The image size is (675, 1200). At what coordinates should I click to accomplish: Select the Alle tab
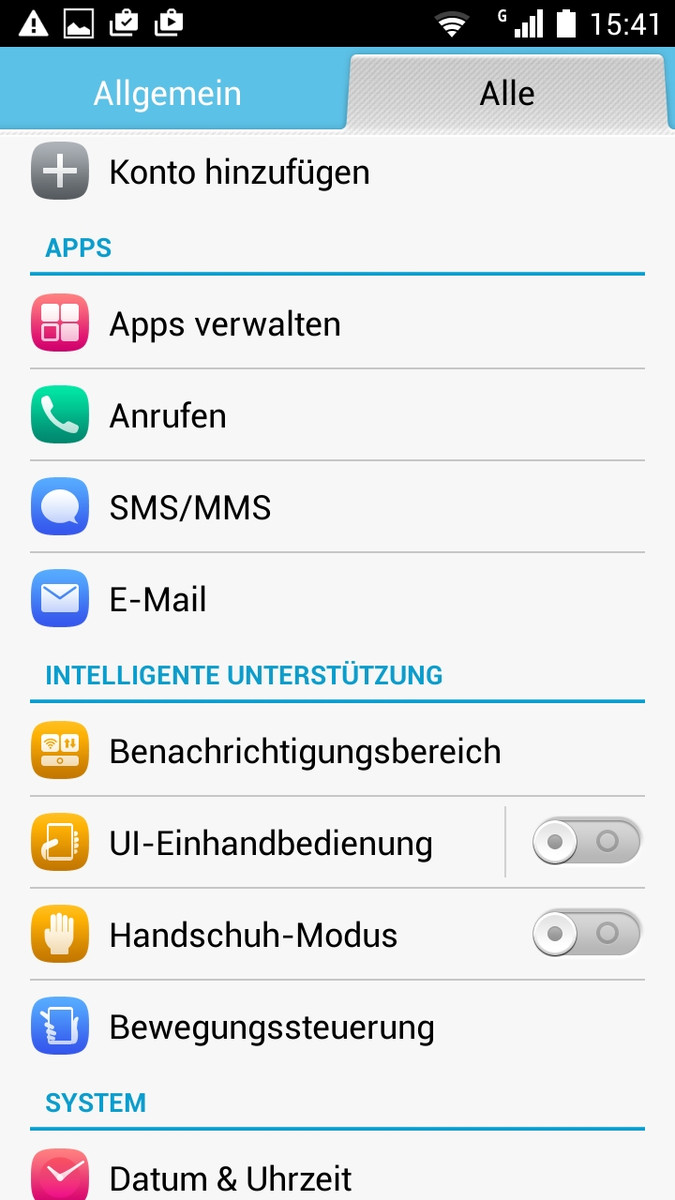(508, 93)
